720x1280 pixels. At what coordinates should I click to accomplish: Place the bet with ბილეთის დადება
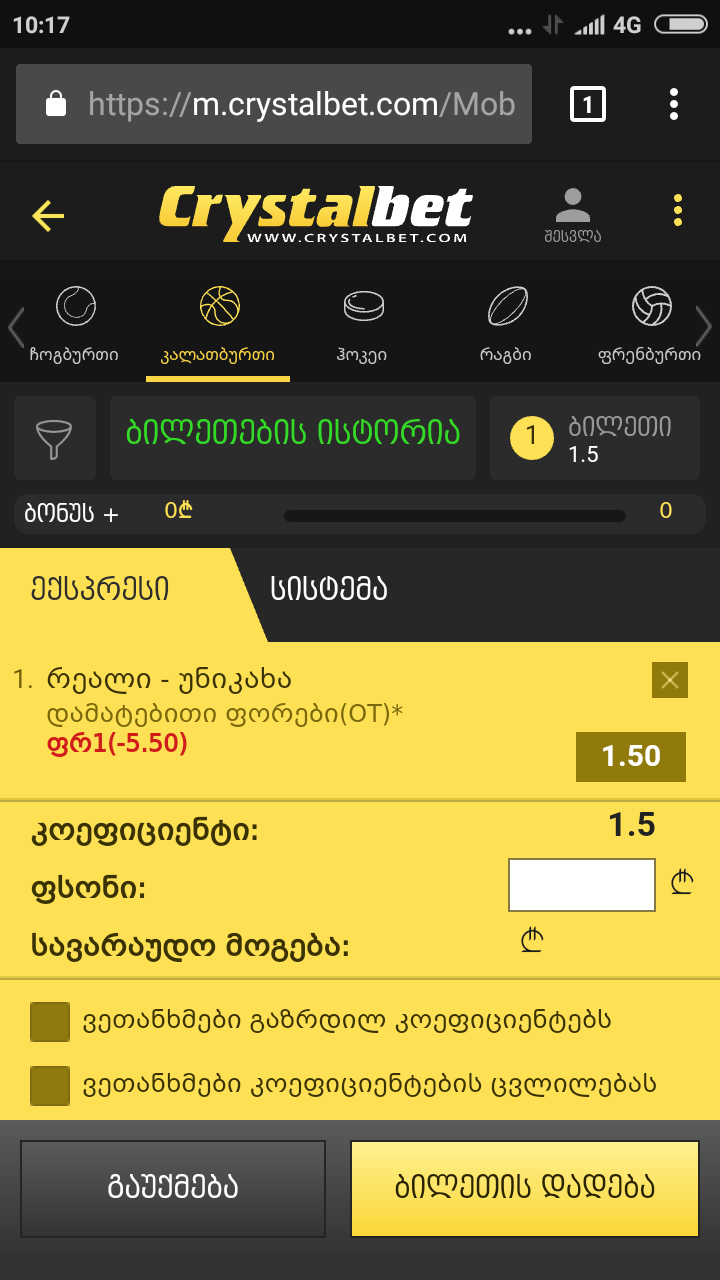click(524, 1188)
